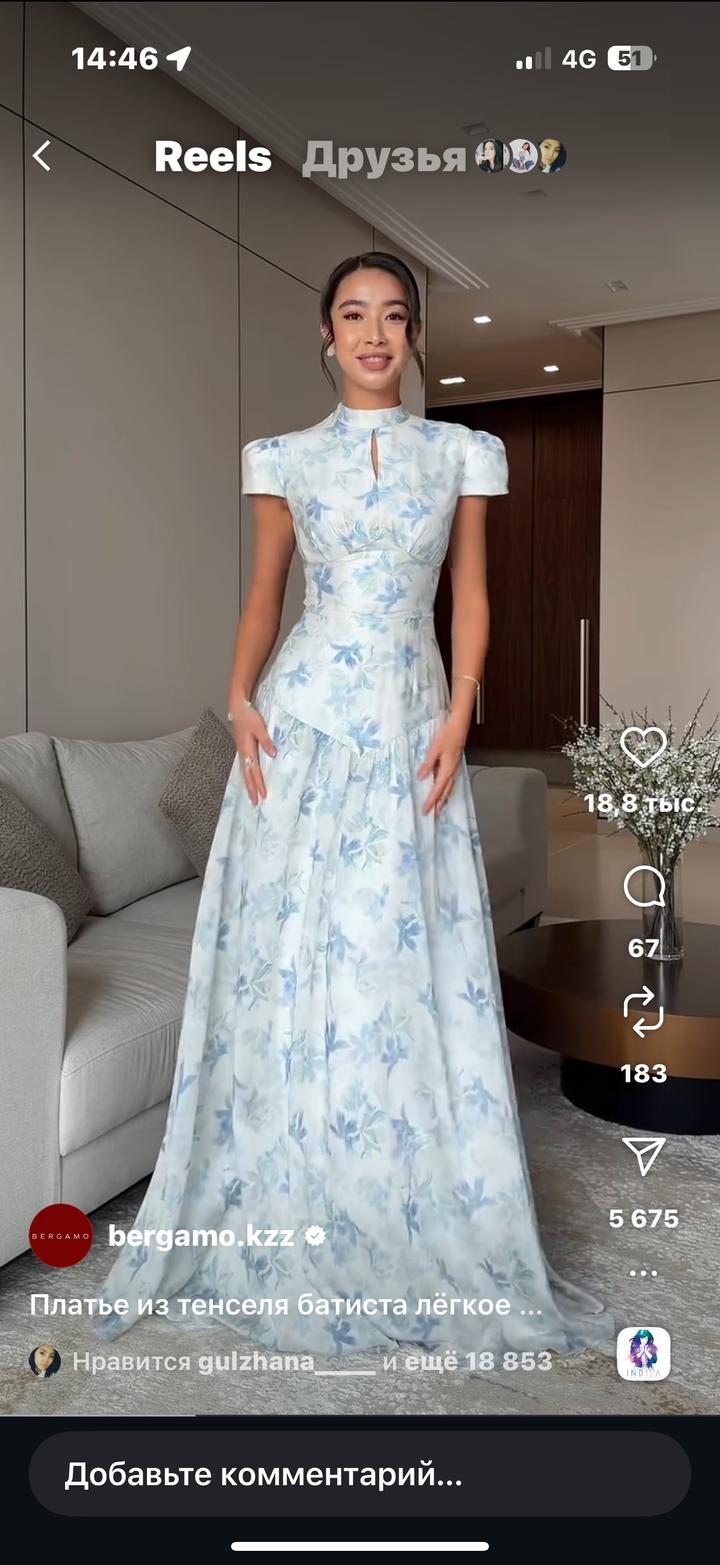Select the Reels tab

(213, 157)
